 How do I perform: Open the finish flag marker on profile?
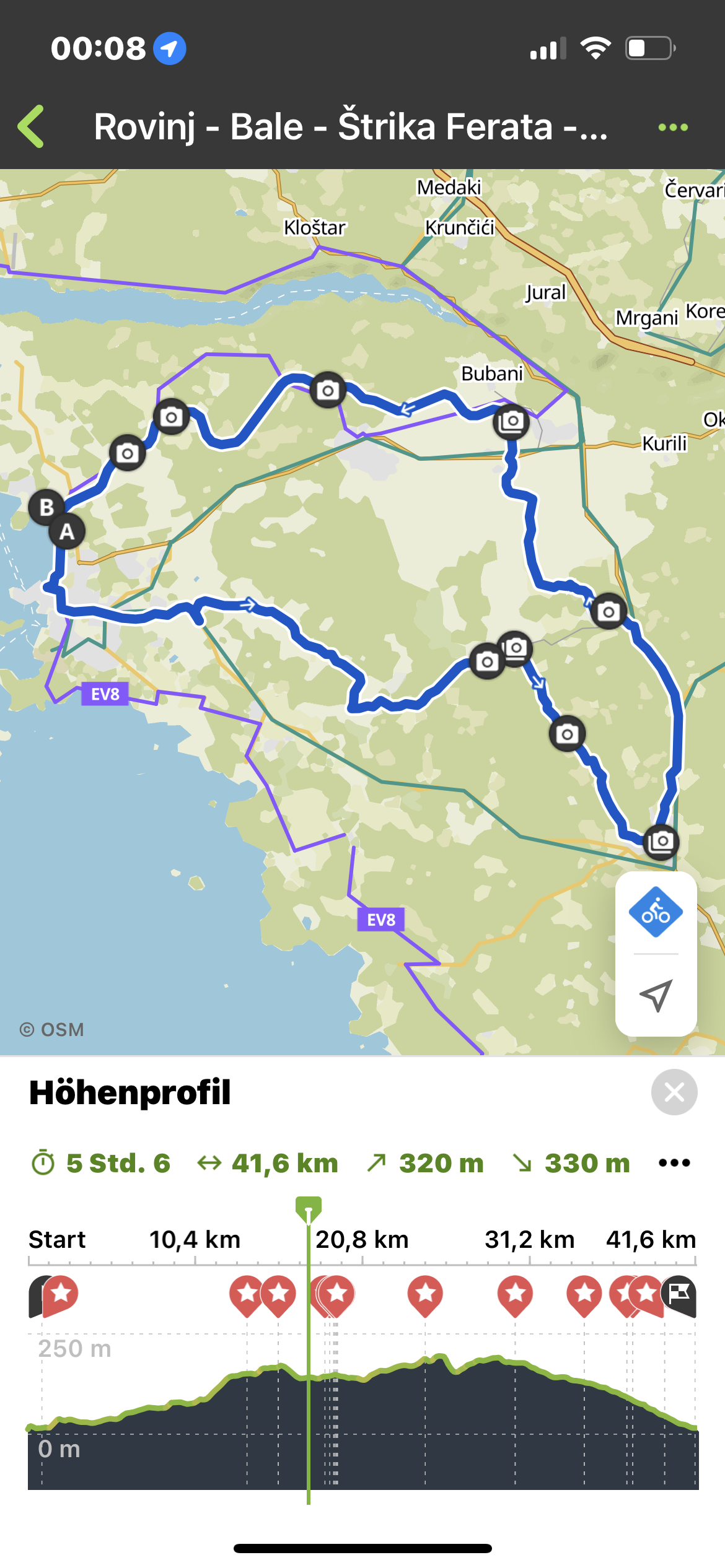click(680, 1294)
